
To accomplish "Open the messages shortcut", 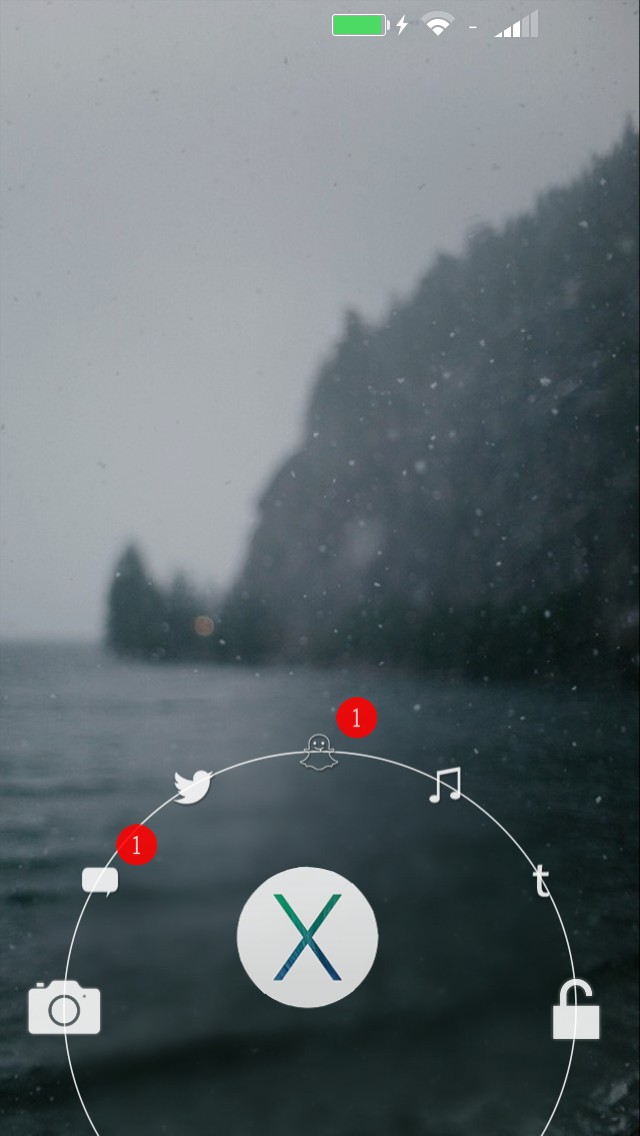I will coord(100,880).
